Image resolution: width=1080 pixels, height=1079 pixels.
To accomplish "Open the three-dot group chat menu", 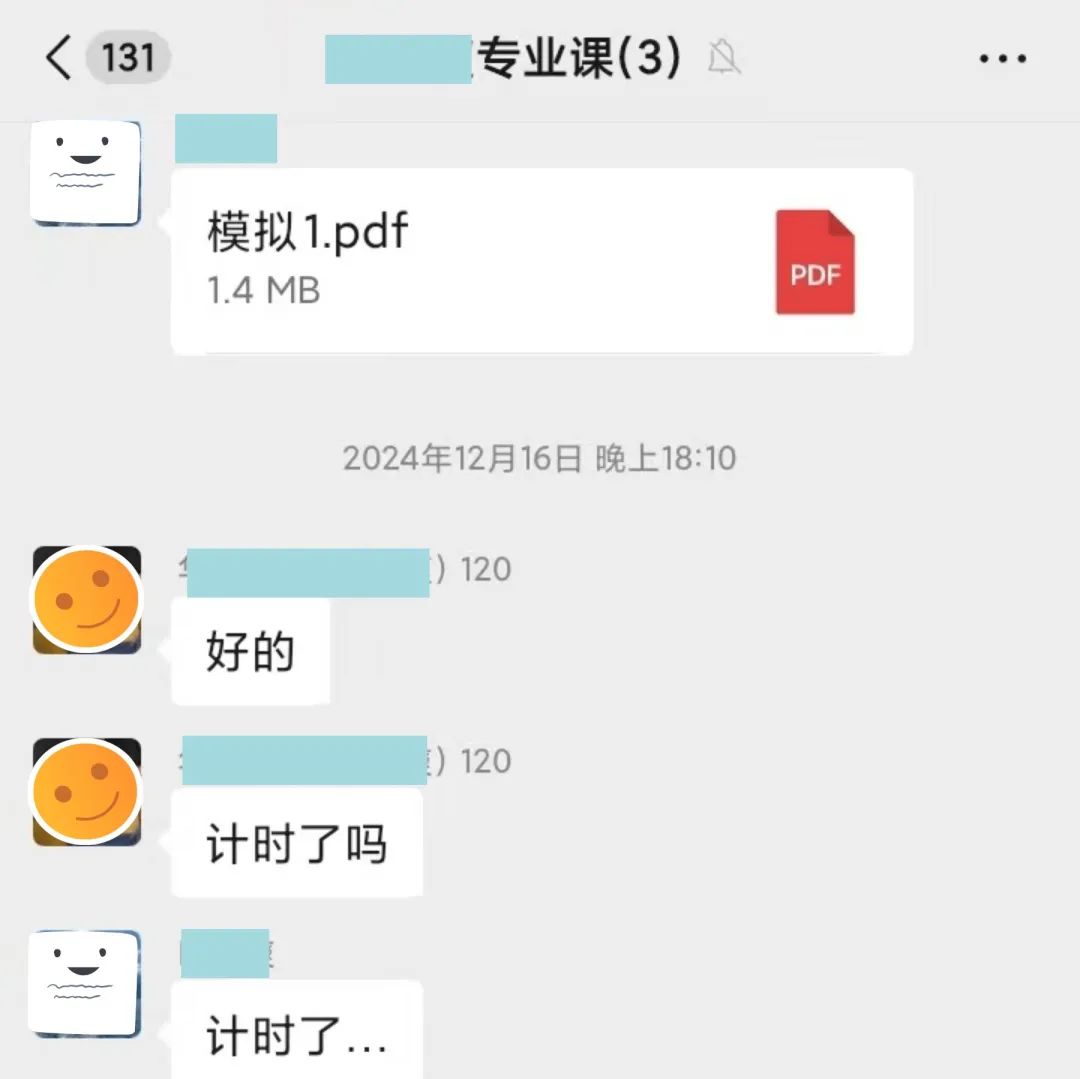I will (x=1002, y=59).
